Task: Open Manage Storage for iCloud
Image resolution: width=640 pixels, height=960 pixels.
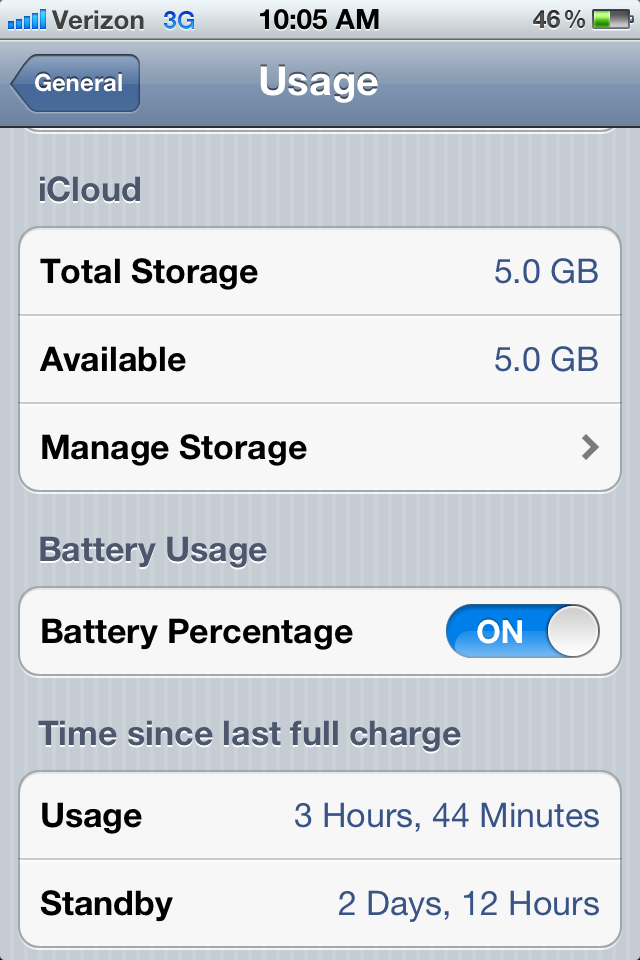Action: [320, 447]
